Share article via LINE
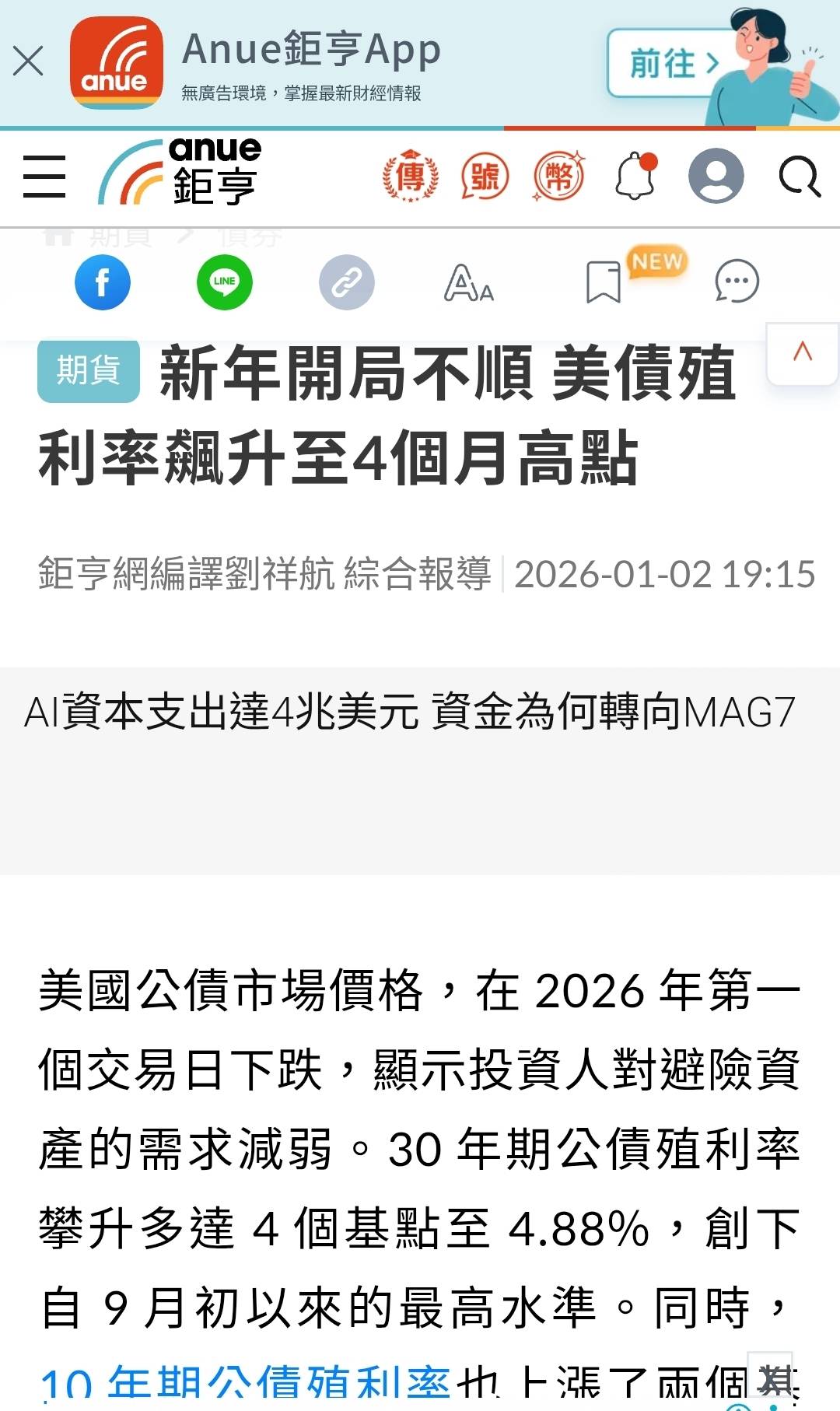 point(225,282)
